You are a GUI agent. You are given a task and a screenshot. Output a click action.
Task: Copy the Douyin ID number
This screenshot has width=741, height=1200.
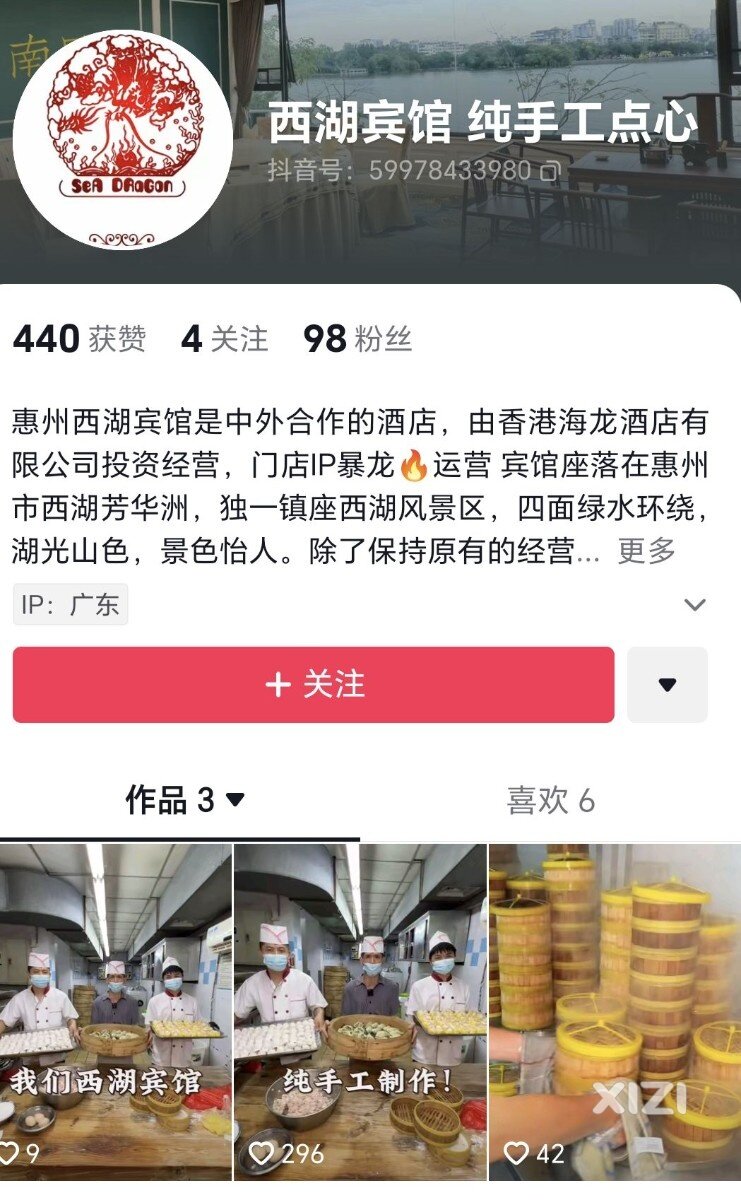pos(549,171)
